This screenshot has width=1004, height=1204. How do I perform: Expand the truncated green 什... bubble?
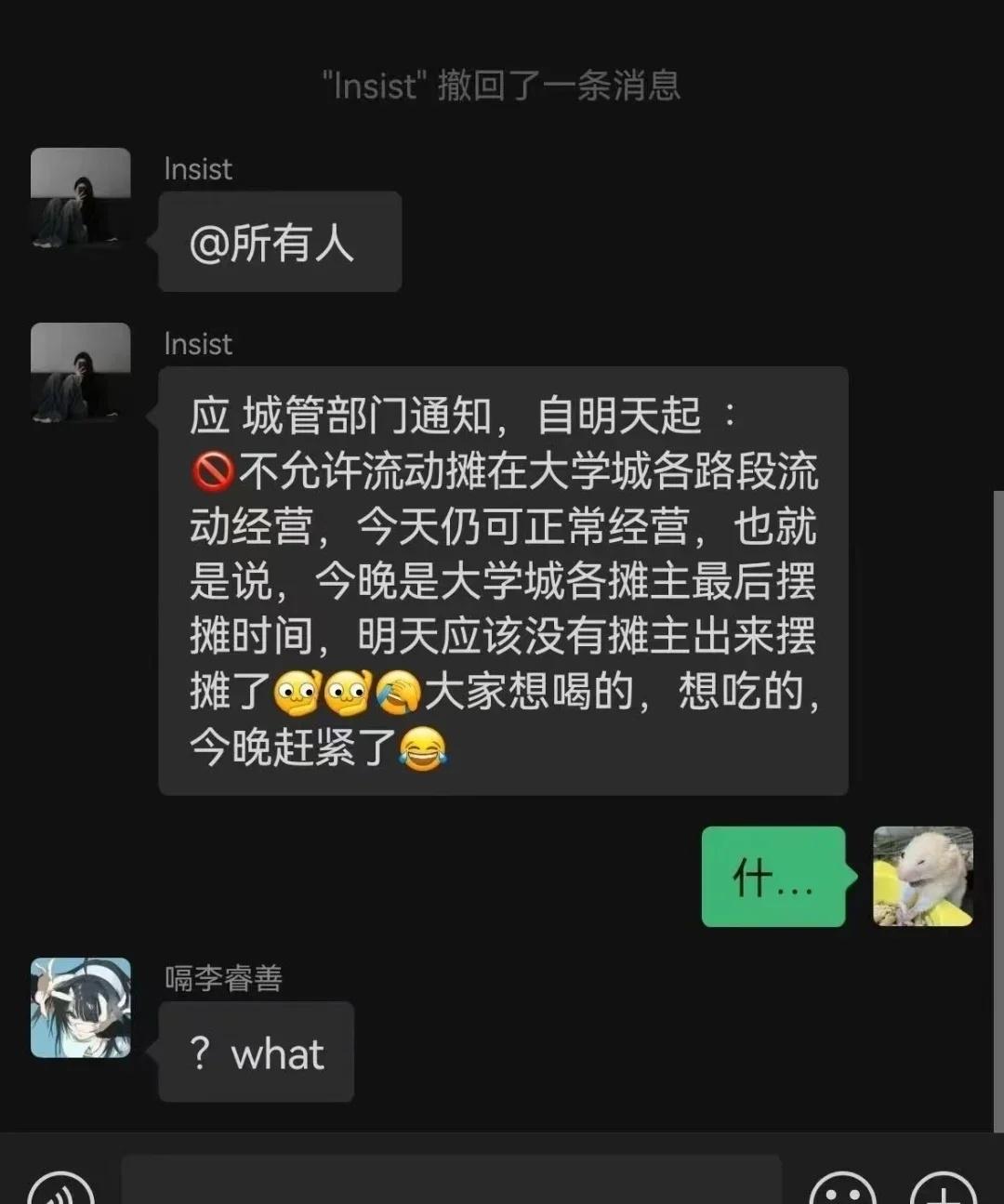(x=773, y=877)
